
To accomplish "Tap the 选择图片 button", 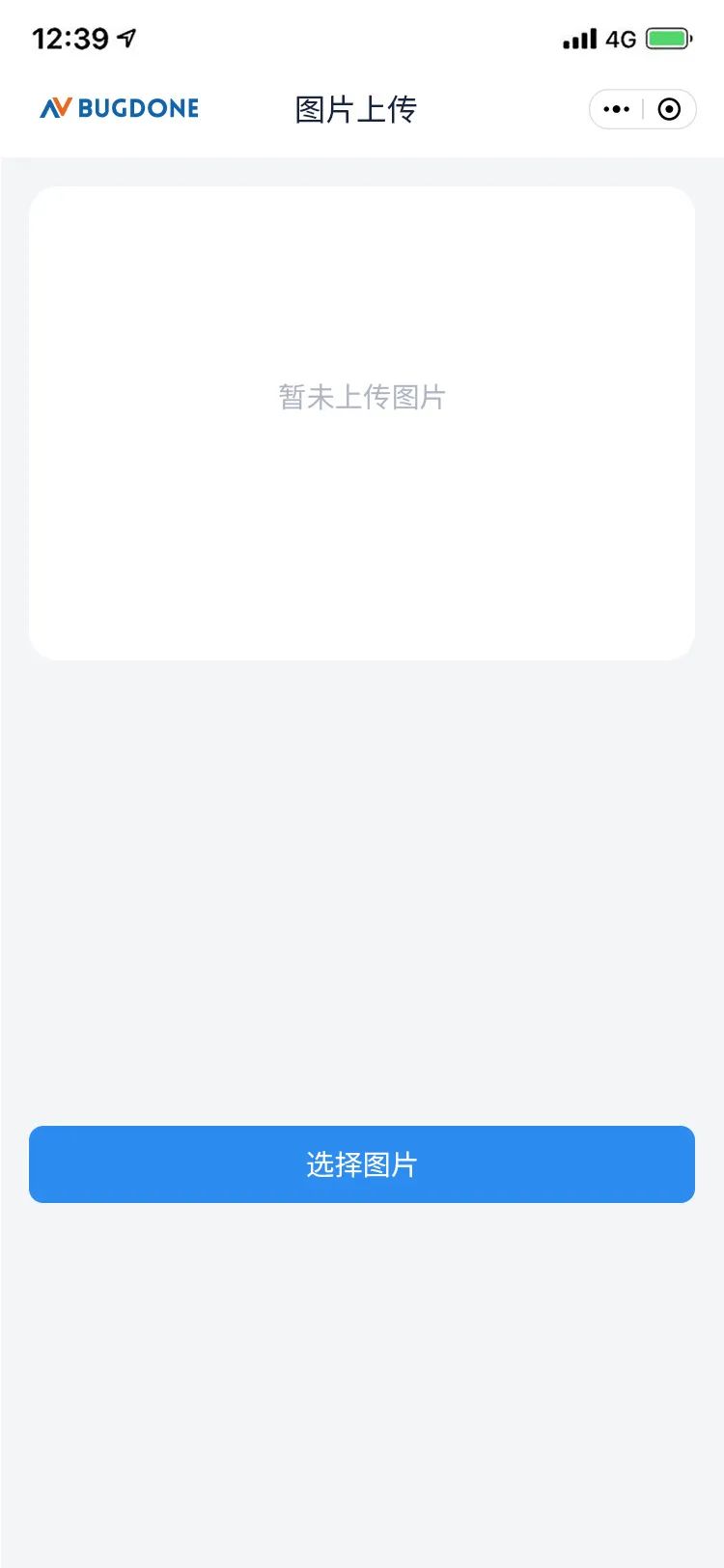I will pyautogui.click(x=362, y=1163).
